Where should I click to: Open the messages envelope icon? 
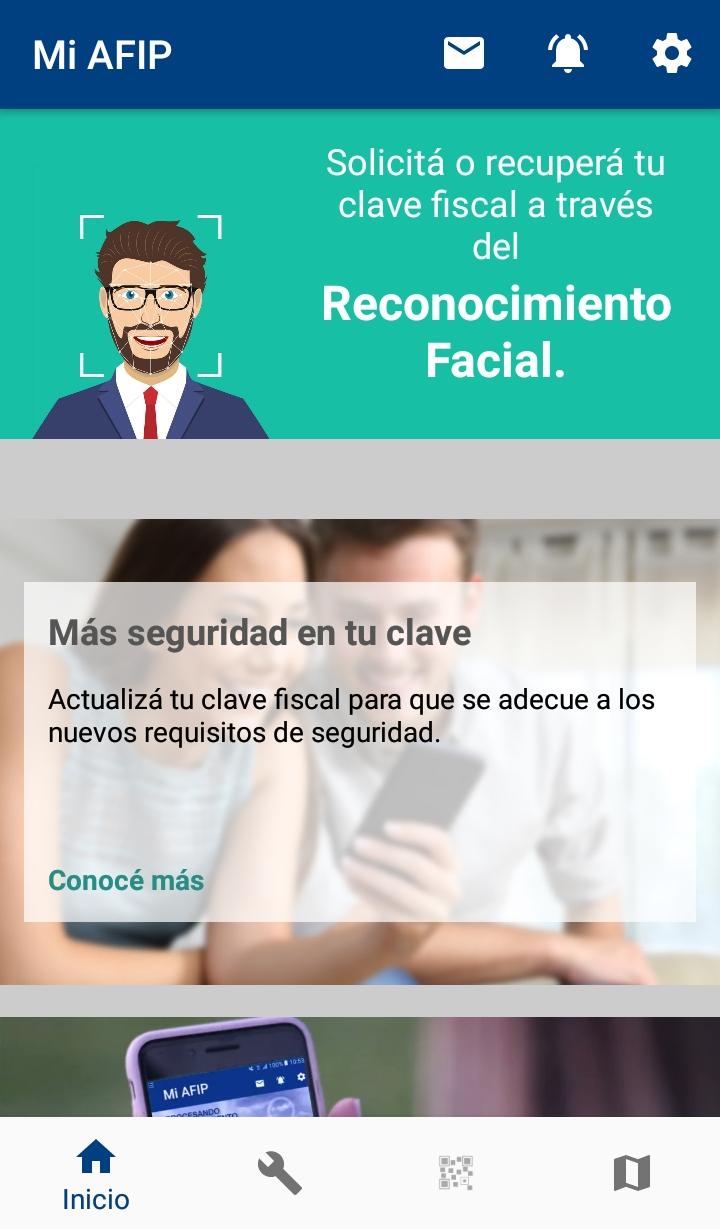(x=464, y=54)
